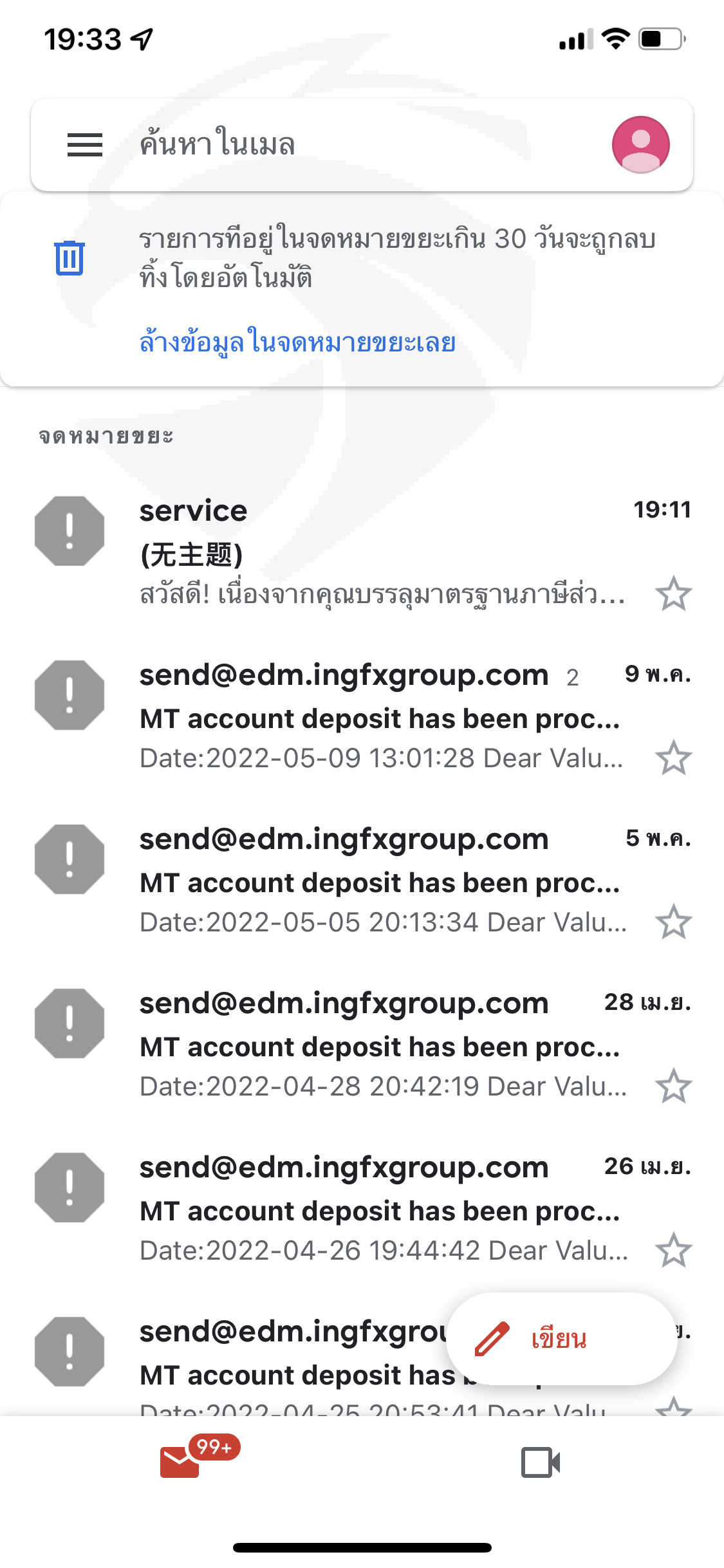The image size is (724, 1568).
Task: Switch to the Meet video camera tab
Action: click(x=541, y=1462)
